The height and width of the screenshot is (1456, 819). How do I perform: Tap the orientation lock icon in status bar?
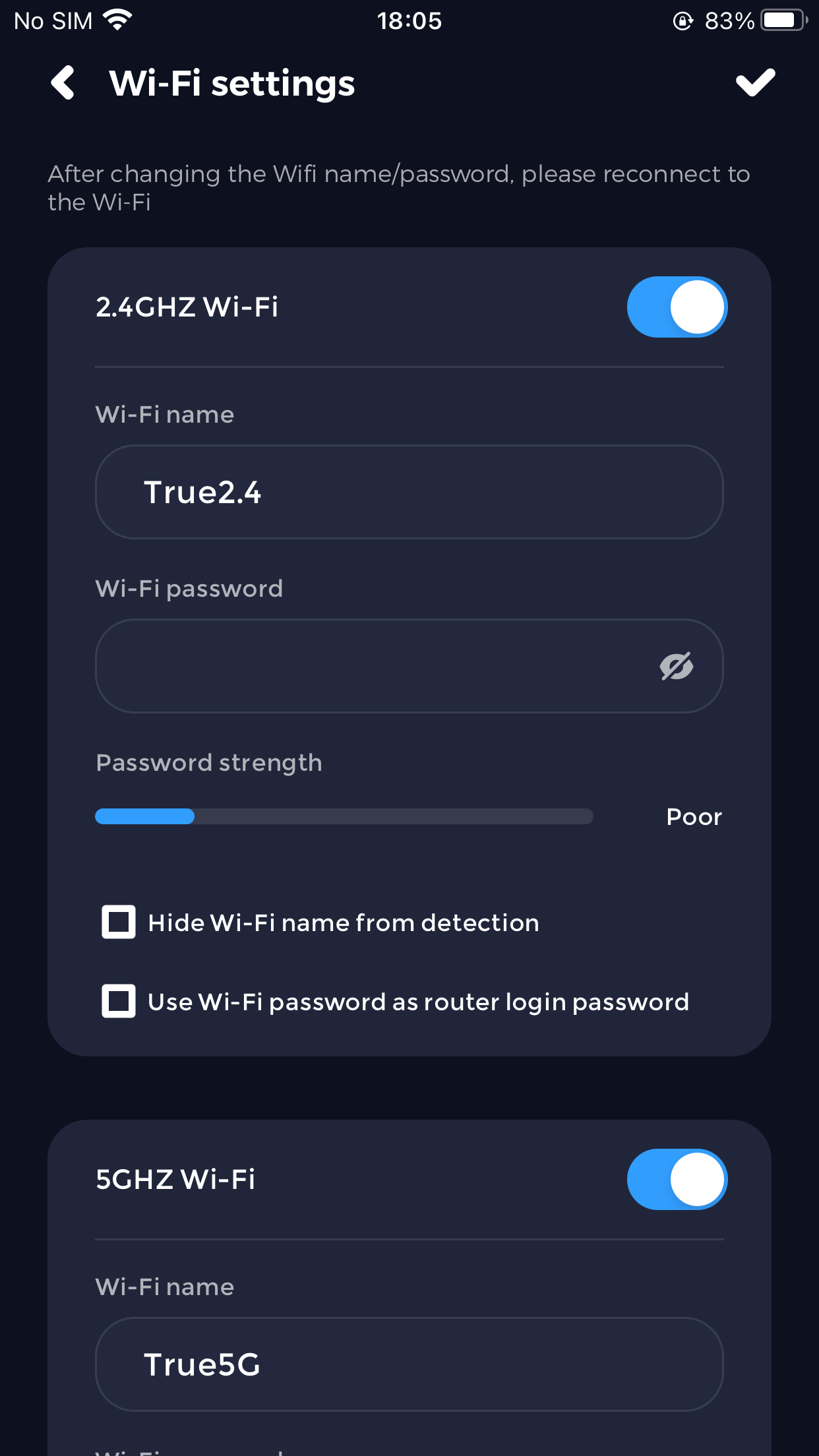(682, 20)
